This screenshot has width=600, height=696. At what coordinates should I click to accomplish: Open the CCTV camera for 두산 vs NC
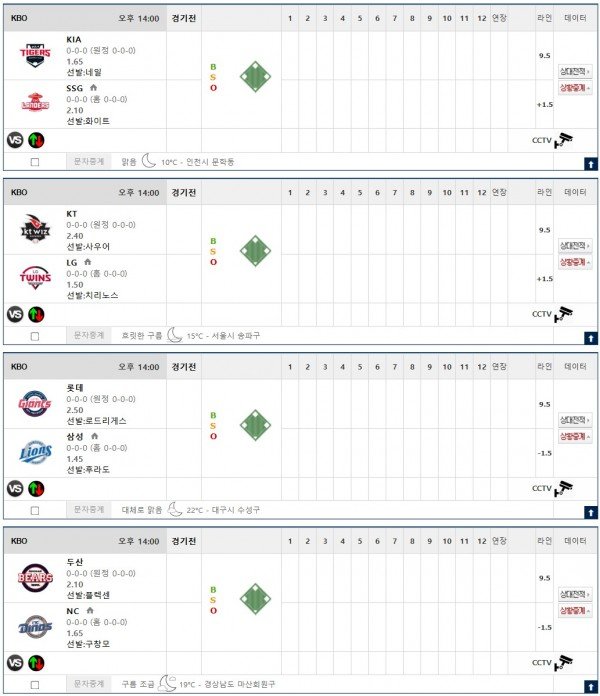tap(563, 662)
